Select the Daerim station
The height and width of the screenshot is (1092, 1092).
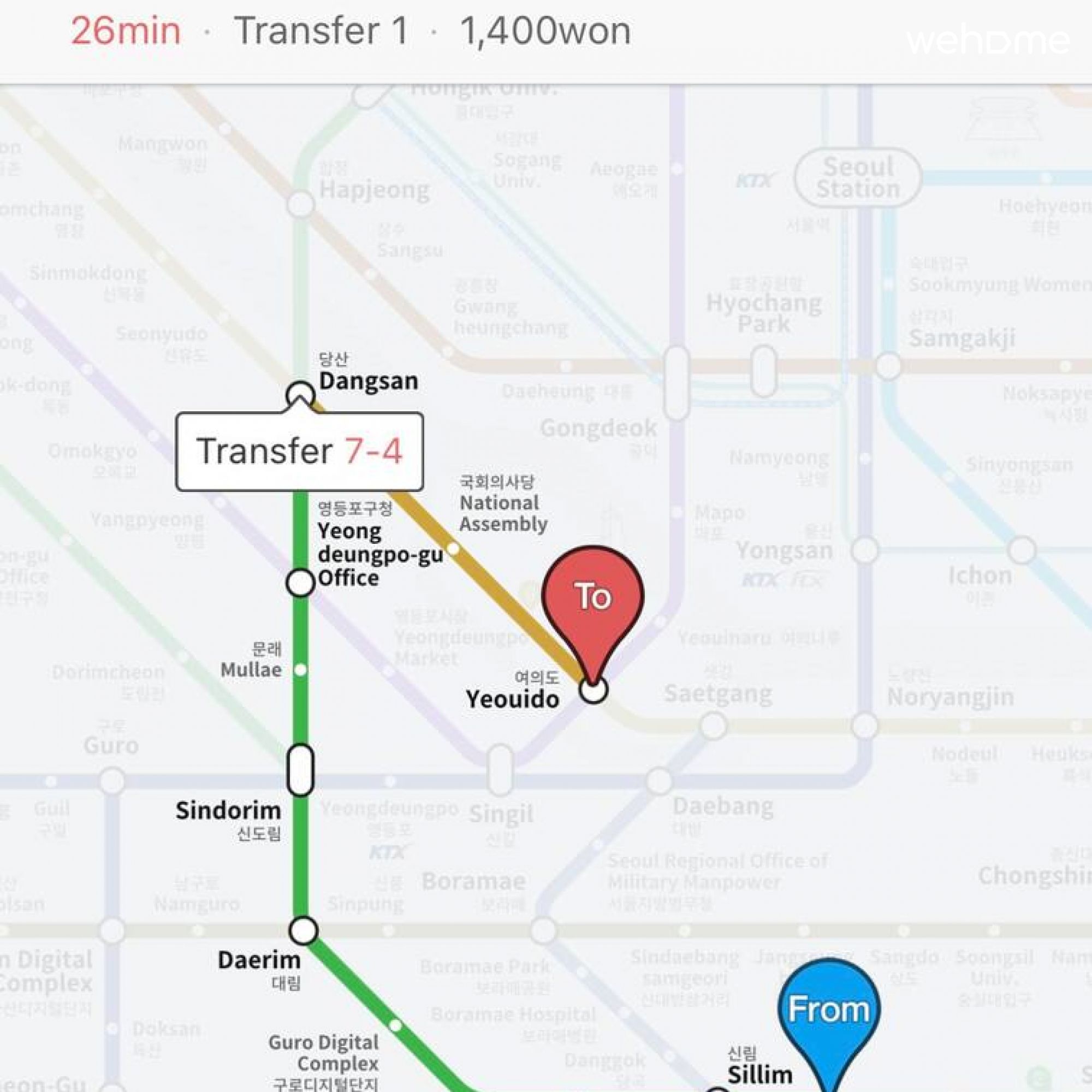click(x=304, y=930)
